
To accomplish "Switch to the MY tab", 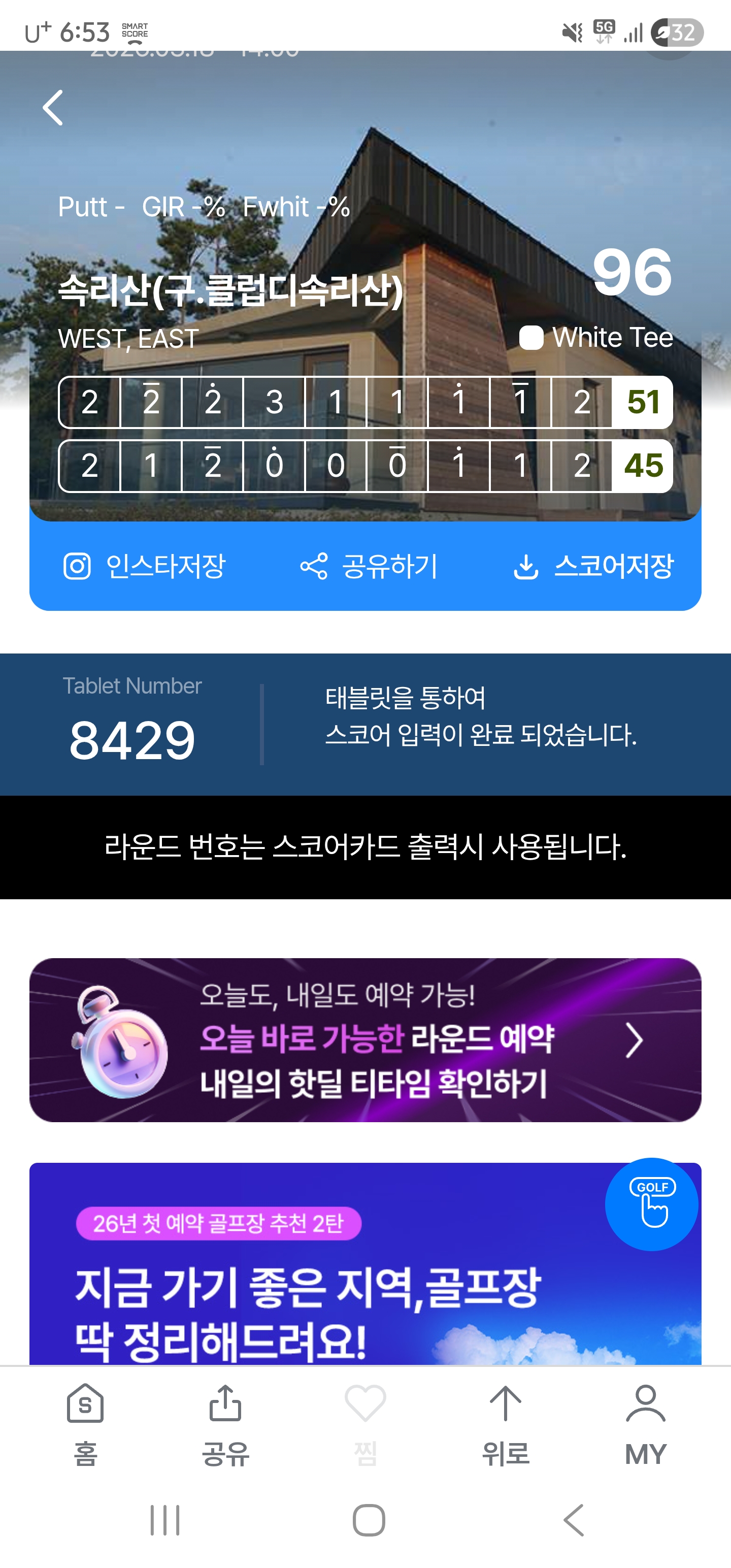I will point(645,1424).
